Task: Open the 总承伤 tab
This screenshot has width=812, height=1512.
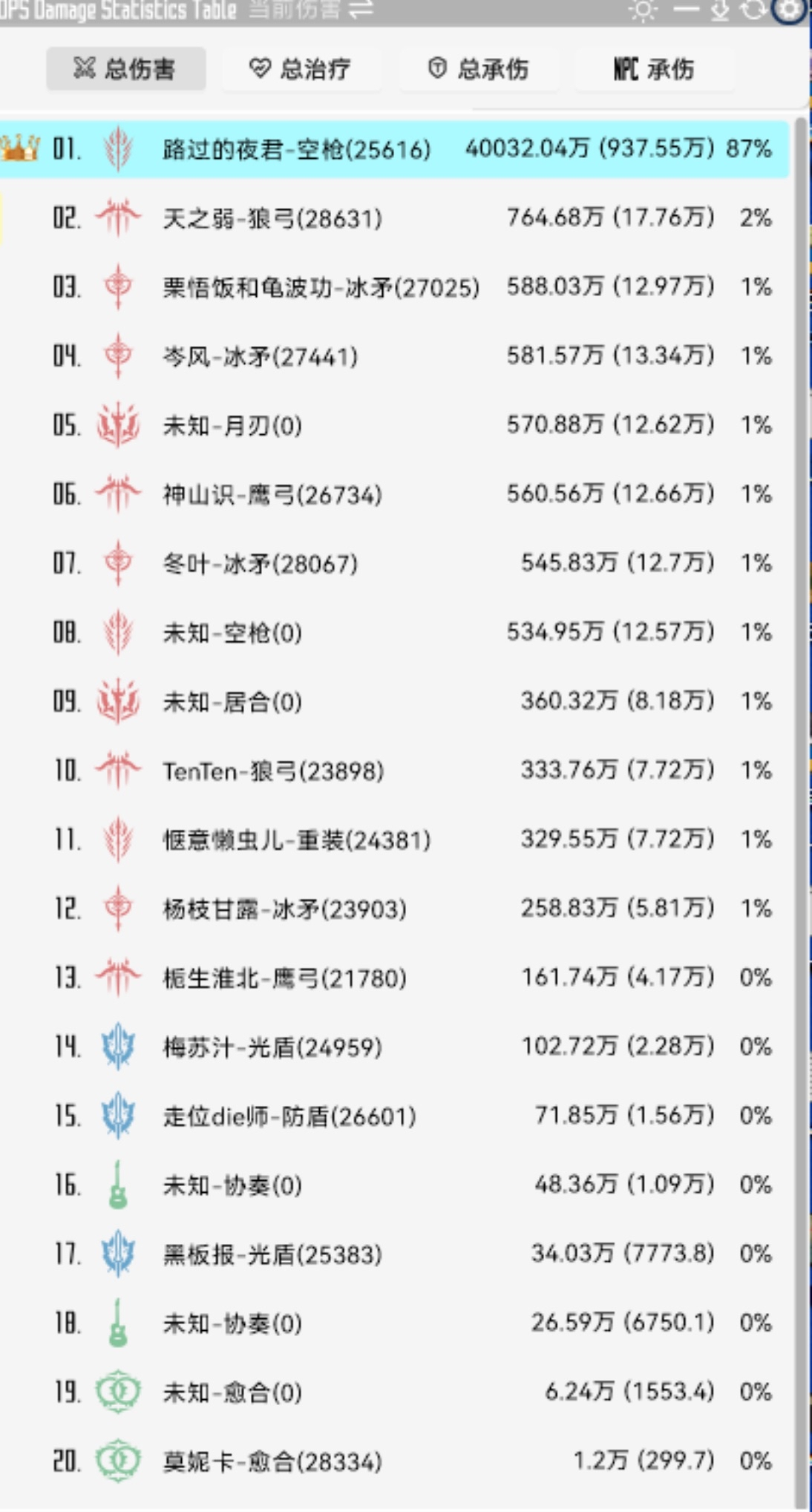Action: coord(479,69)
